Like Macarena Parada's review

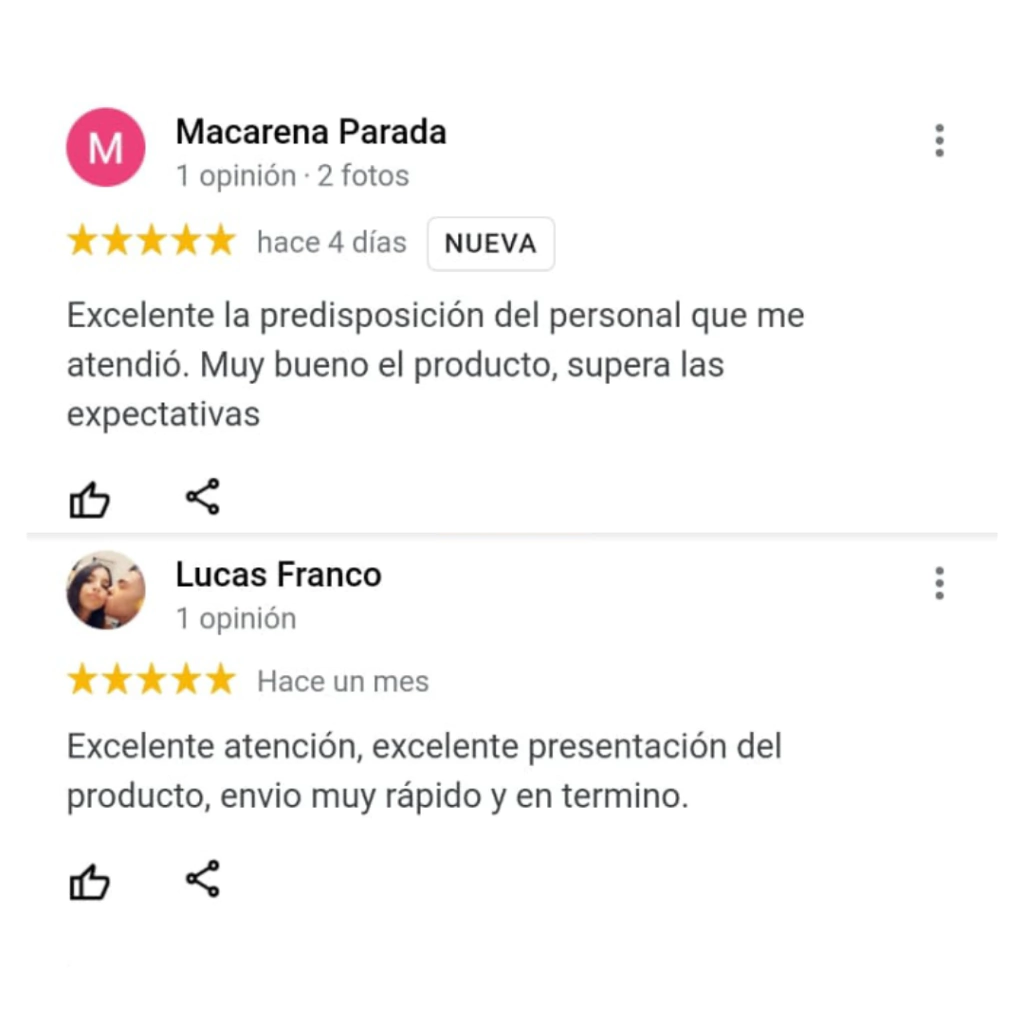pyautogui.click(x=89, y=499)
